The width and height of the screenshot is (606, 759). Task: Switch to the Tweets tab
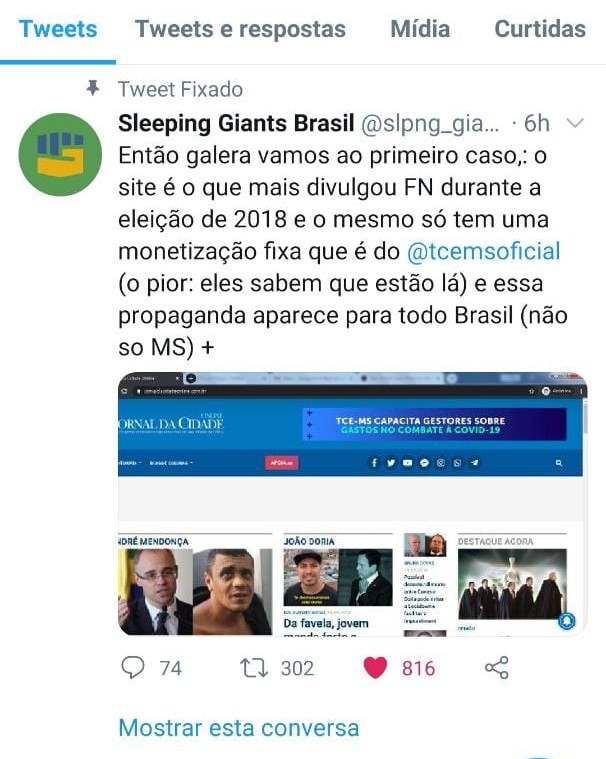(x=58, y=29)
